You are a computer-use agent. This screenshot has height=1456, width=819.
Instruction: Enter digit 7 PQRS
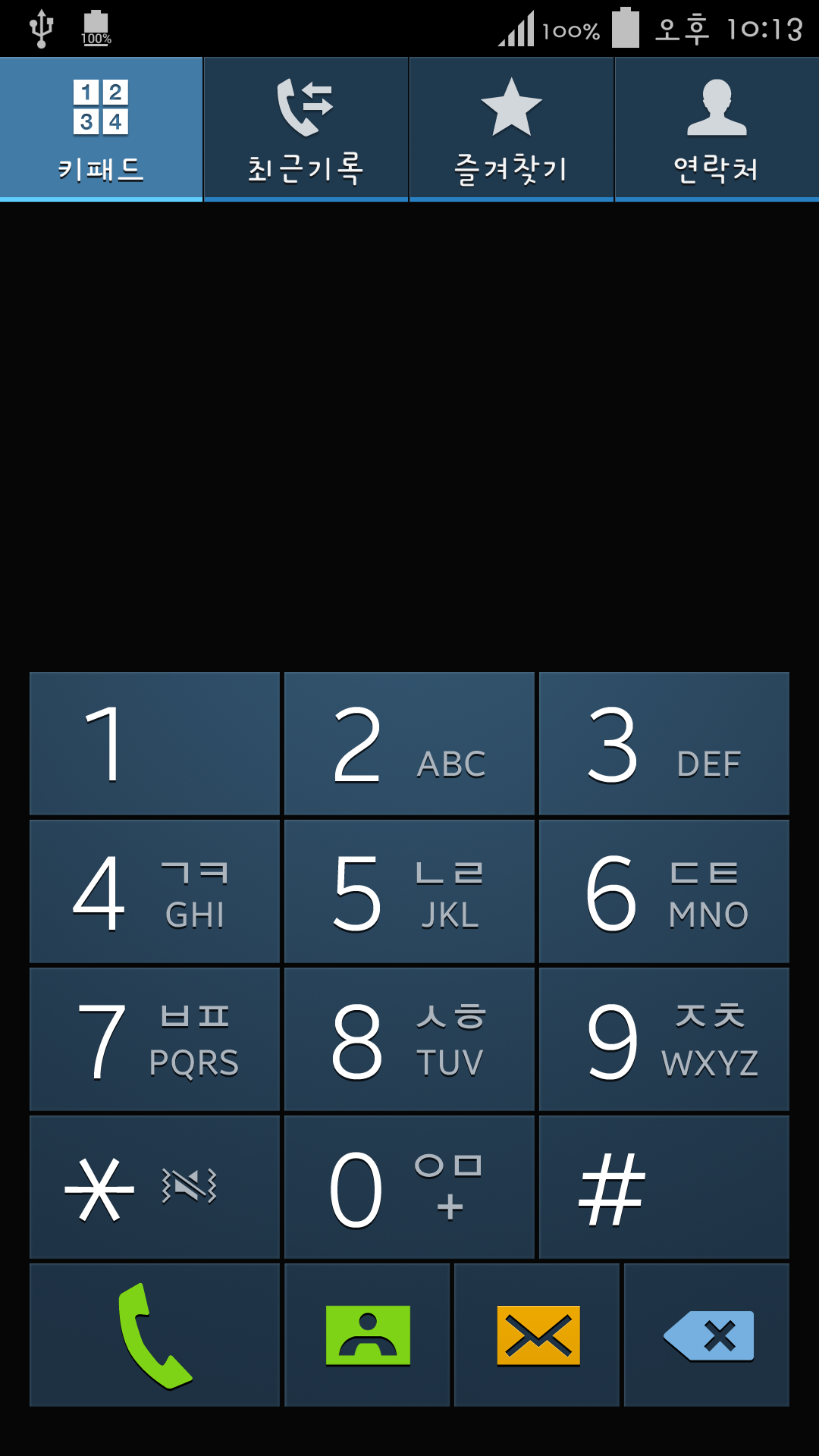(x=155, y=1040)
